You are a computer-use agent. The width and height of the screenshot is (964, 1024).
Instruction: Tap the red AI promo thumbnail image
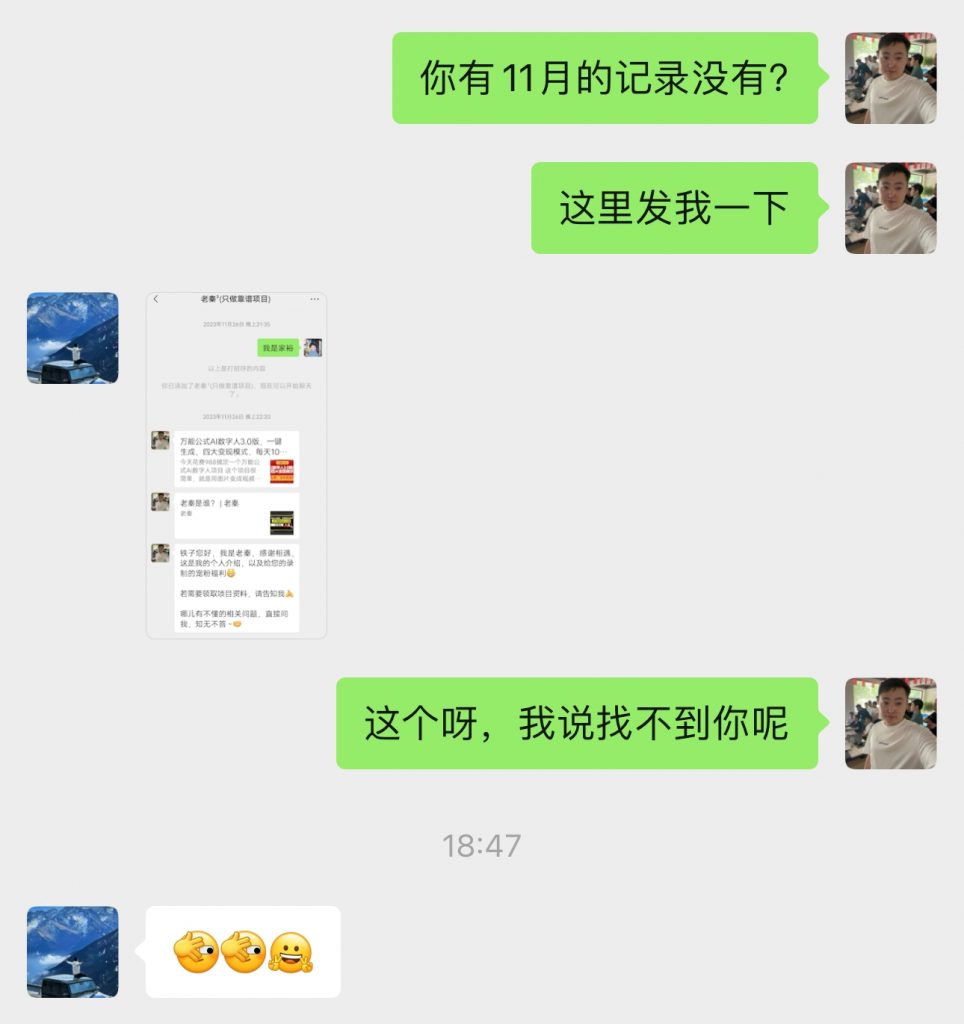tap(282, 471)
